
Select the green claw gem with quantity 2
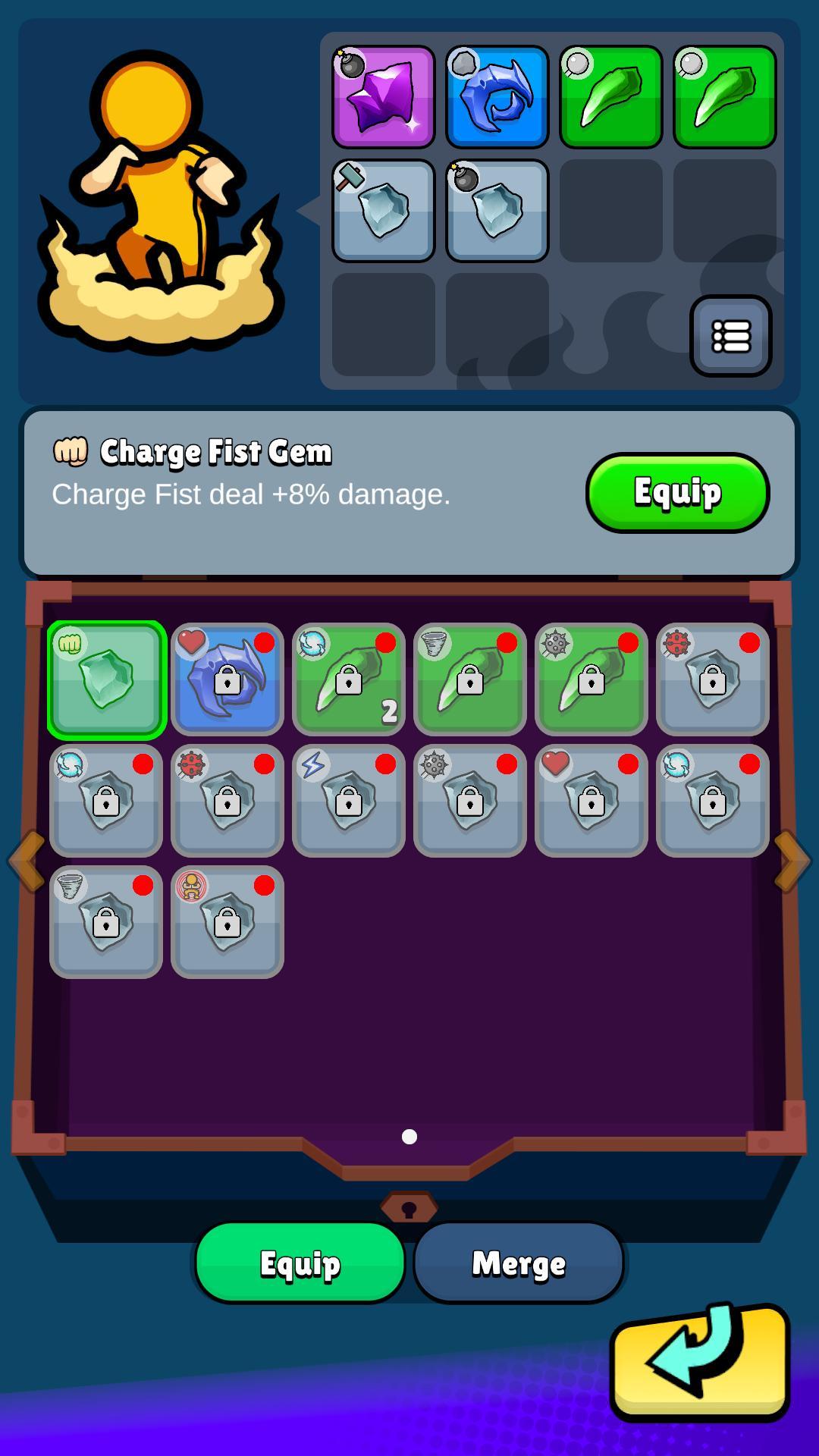click(348, 679)
